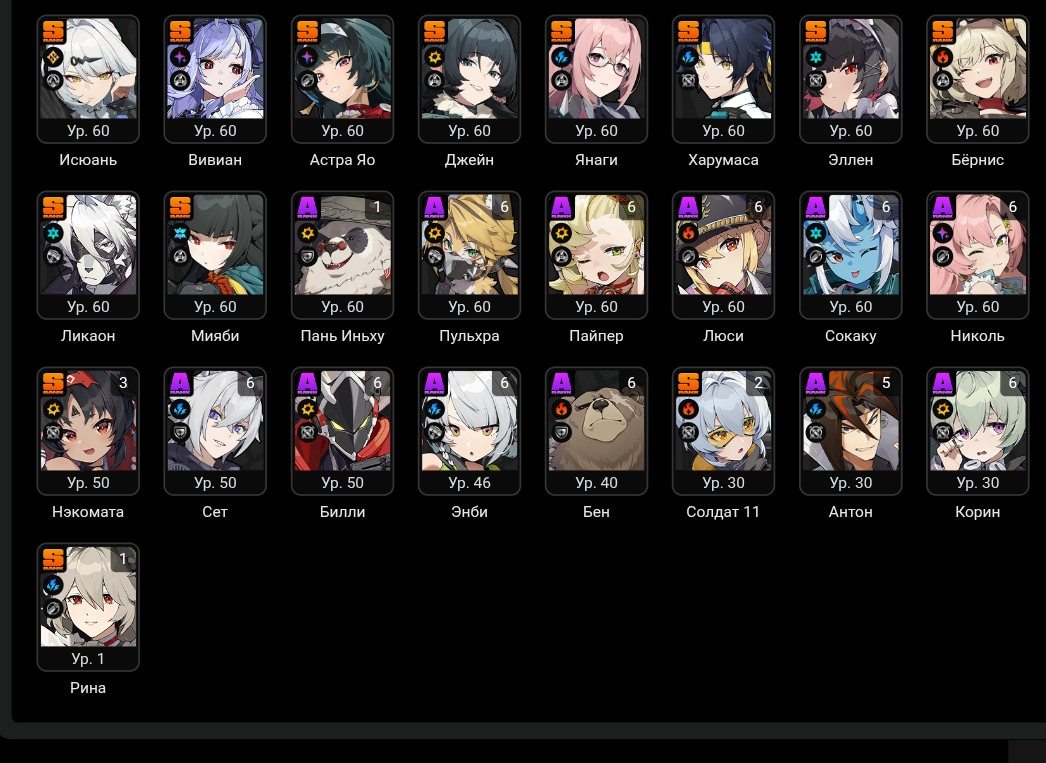The height and width of the screenshot is (763, 1046).
Task: Open the Мияби character card
Action: pos(215,255)
